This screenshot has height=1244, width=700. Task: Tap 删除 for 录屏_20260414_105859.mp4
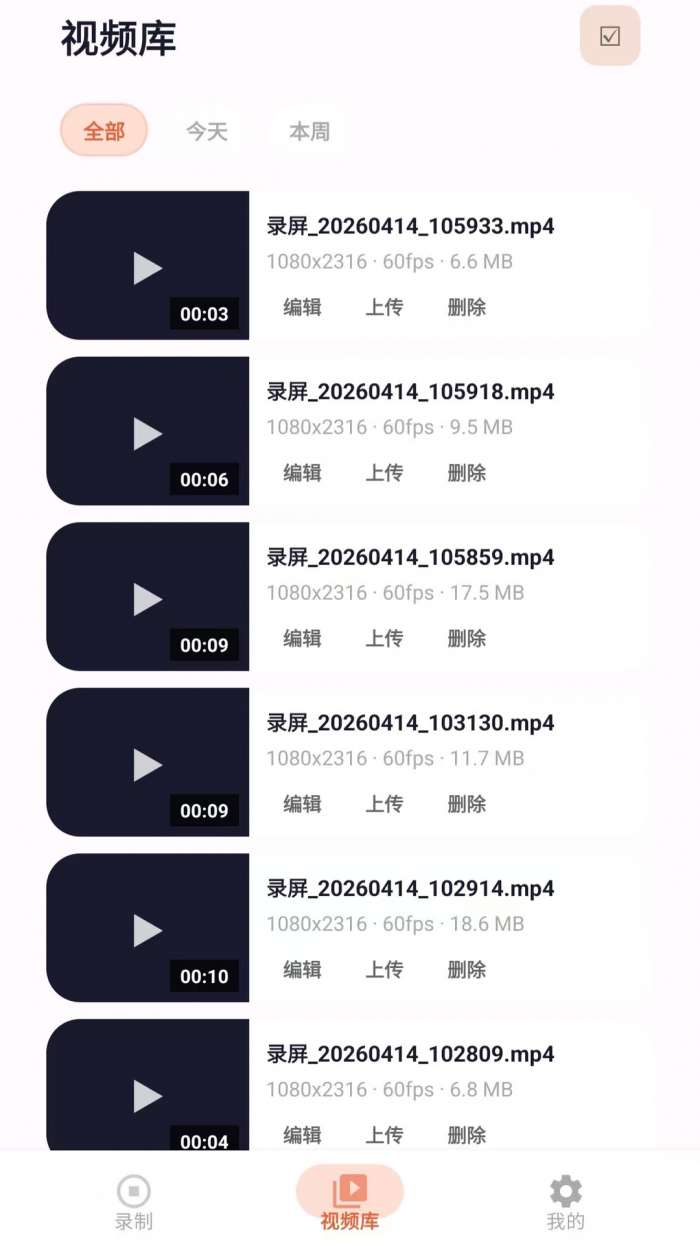click(x=467, y=638)
